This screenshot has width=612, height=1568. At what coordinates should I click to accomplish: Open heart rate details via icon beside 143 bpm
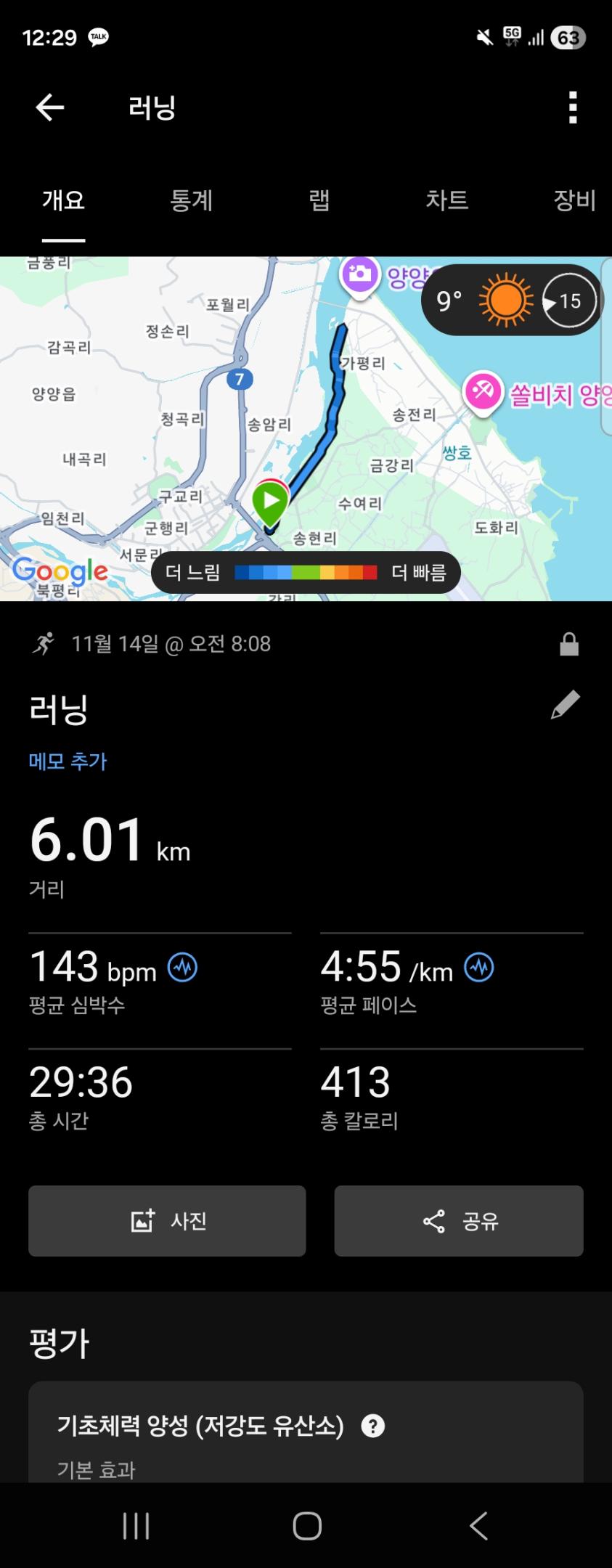[184, 968]
